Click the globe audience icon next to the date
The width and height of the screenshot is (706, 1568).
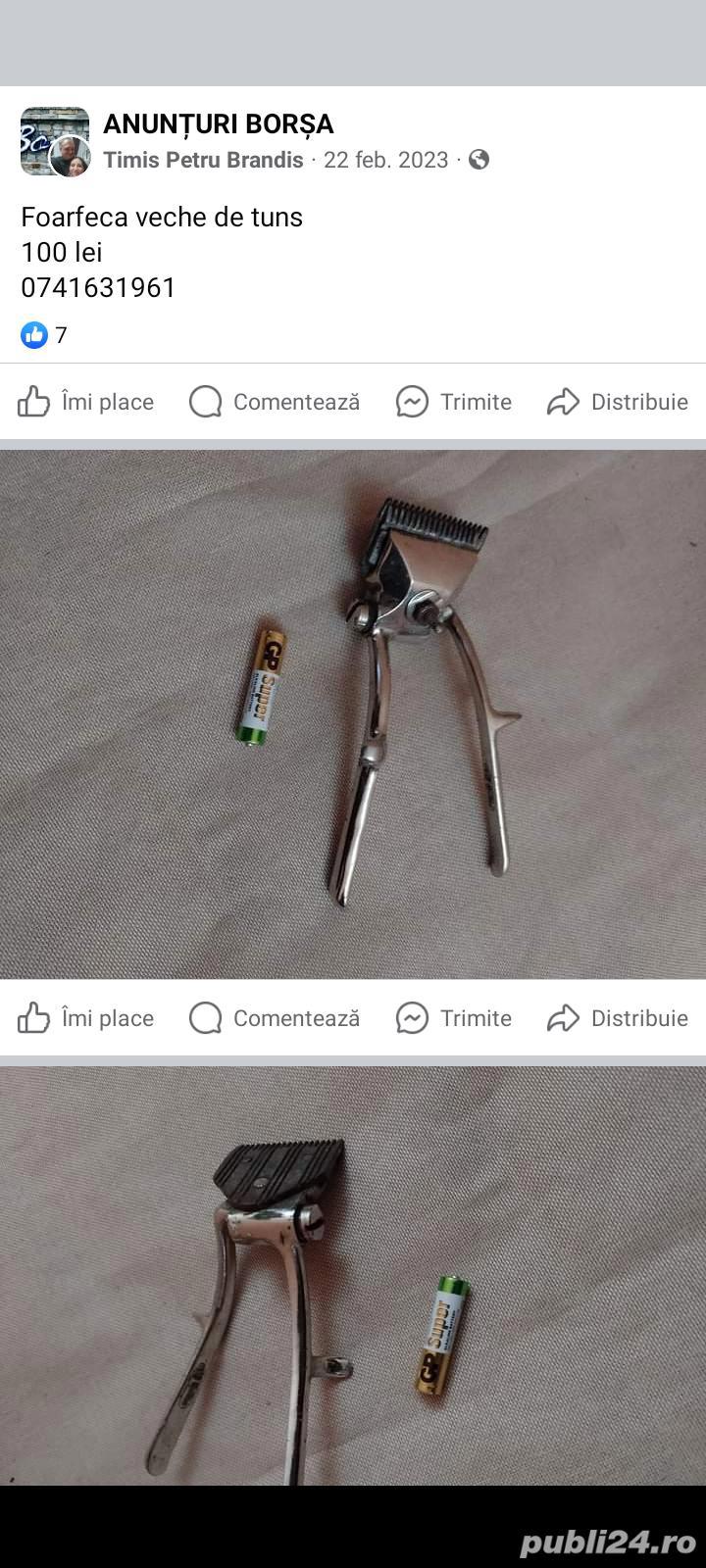(479, 159)
